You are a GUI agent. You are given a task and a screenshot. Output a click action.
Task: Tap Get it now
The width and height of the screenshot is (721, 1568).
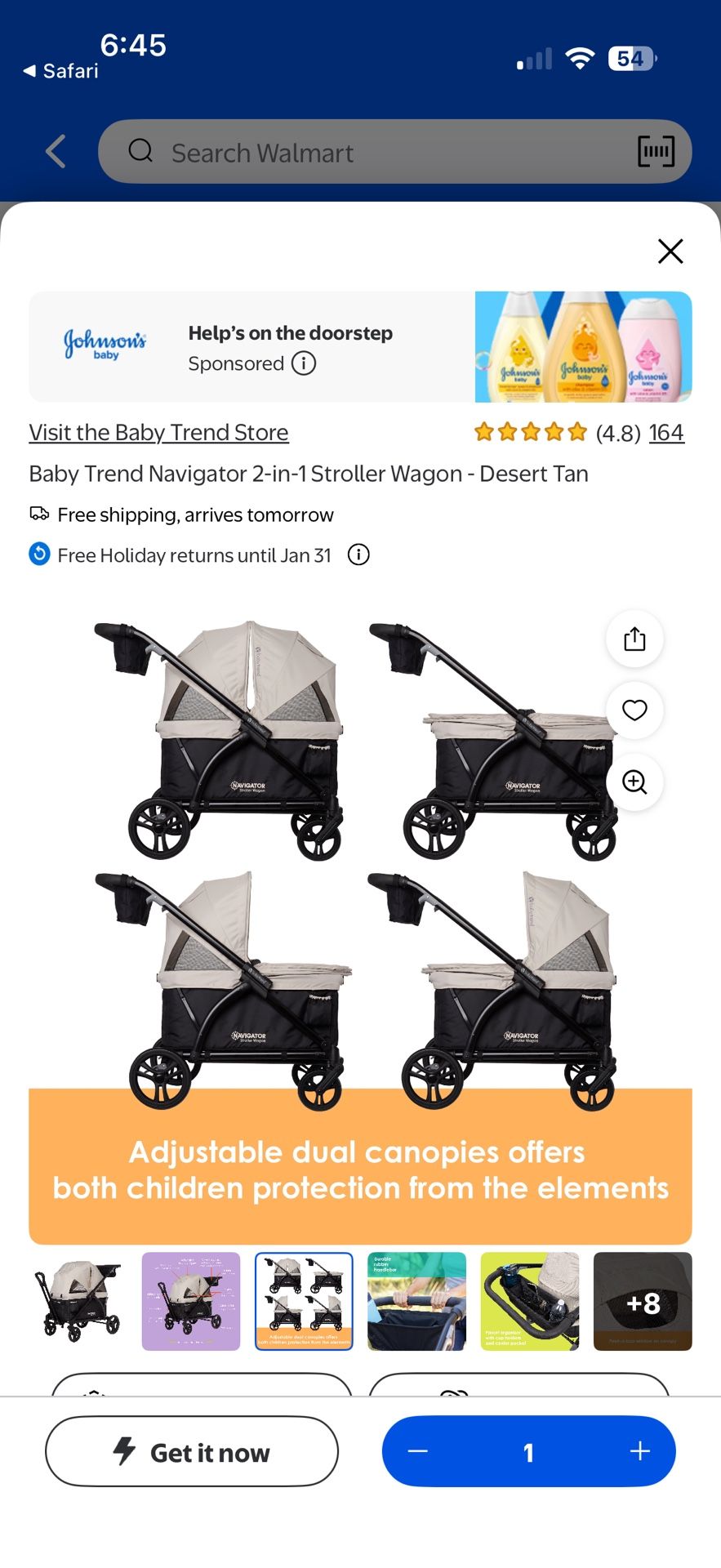(192, 1451)
